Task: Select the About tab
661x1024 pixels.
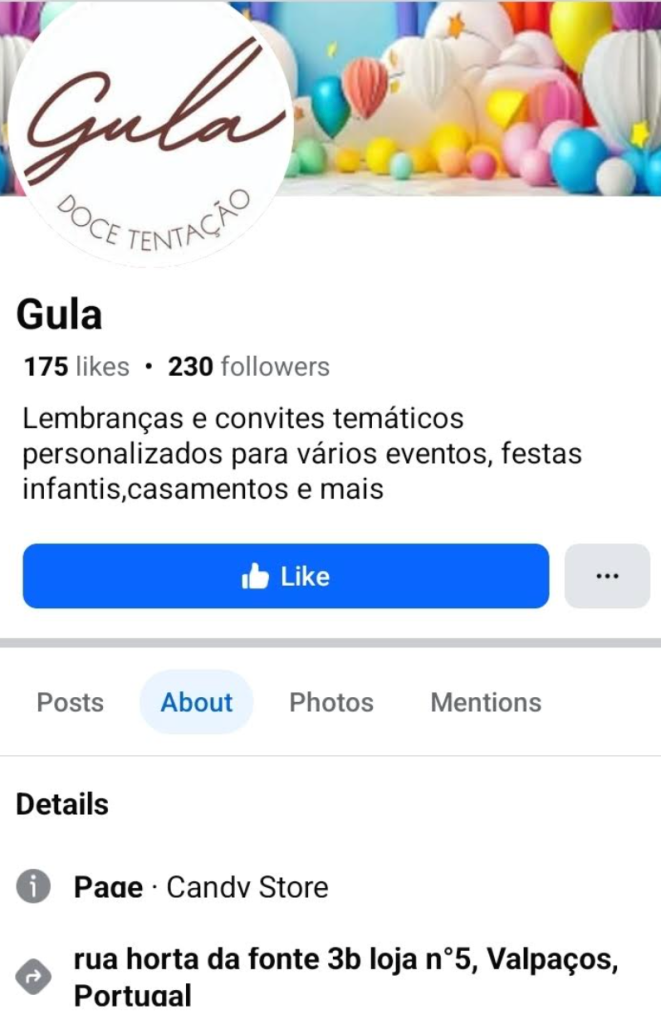Action: coord(197,702)
